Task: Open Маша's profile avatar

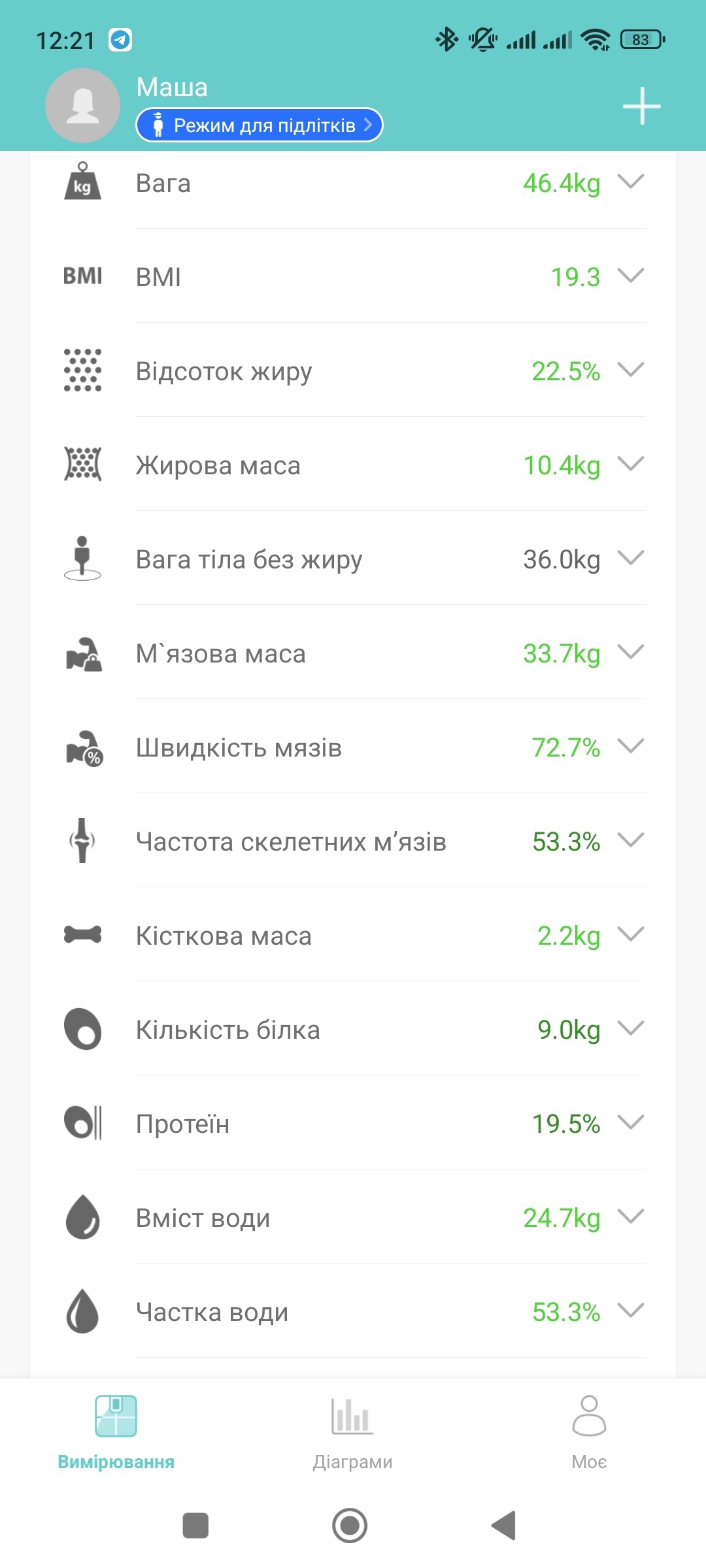Action: tap(82, 106)
